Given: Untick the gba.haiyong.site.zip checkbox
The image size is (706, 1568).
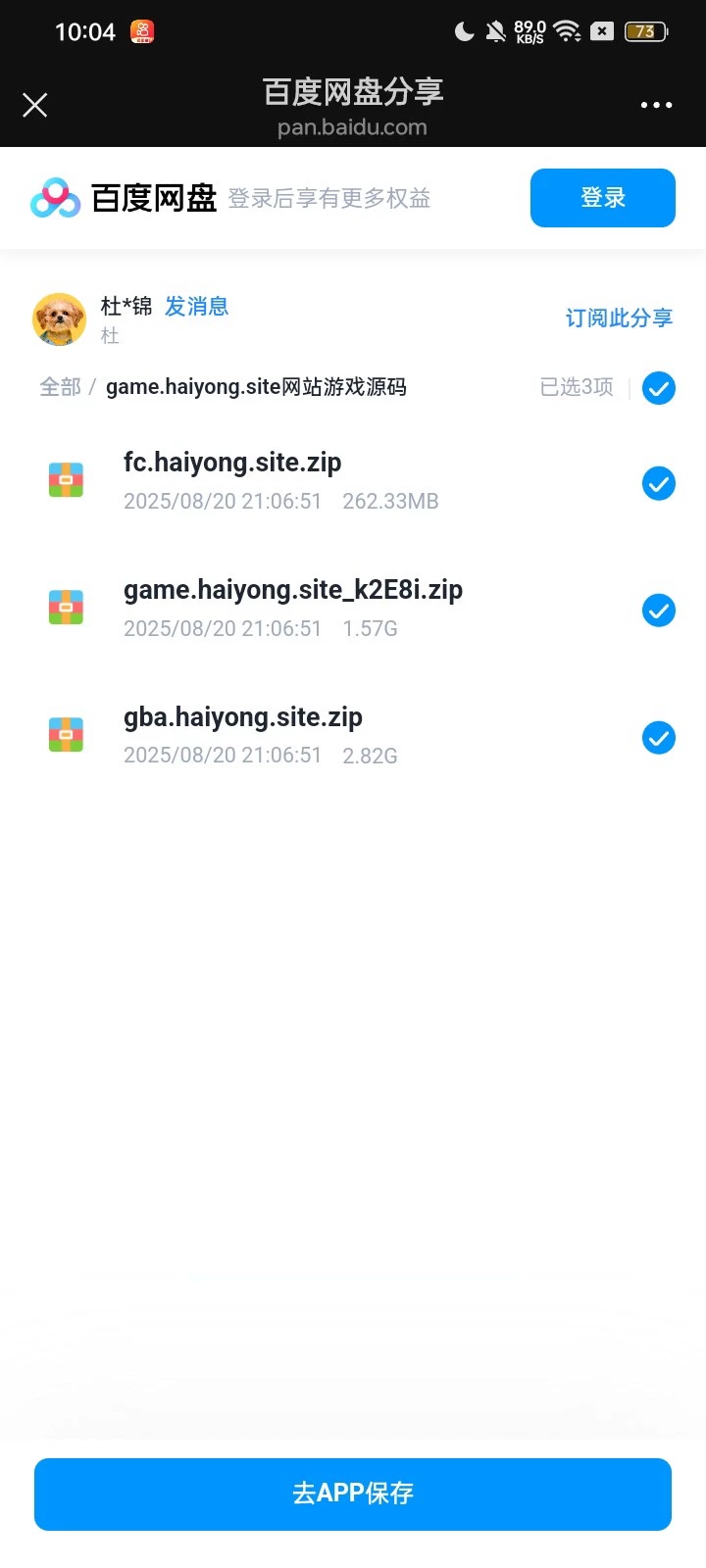Looking at the screenshot, I should point(659,738).
